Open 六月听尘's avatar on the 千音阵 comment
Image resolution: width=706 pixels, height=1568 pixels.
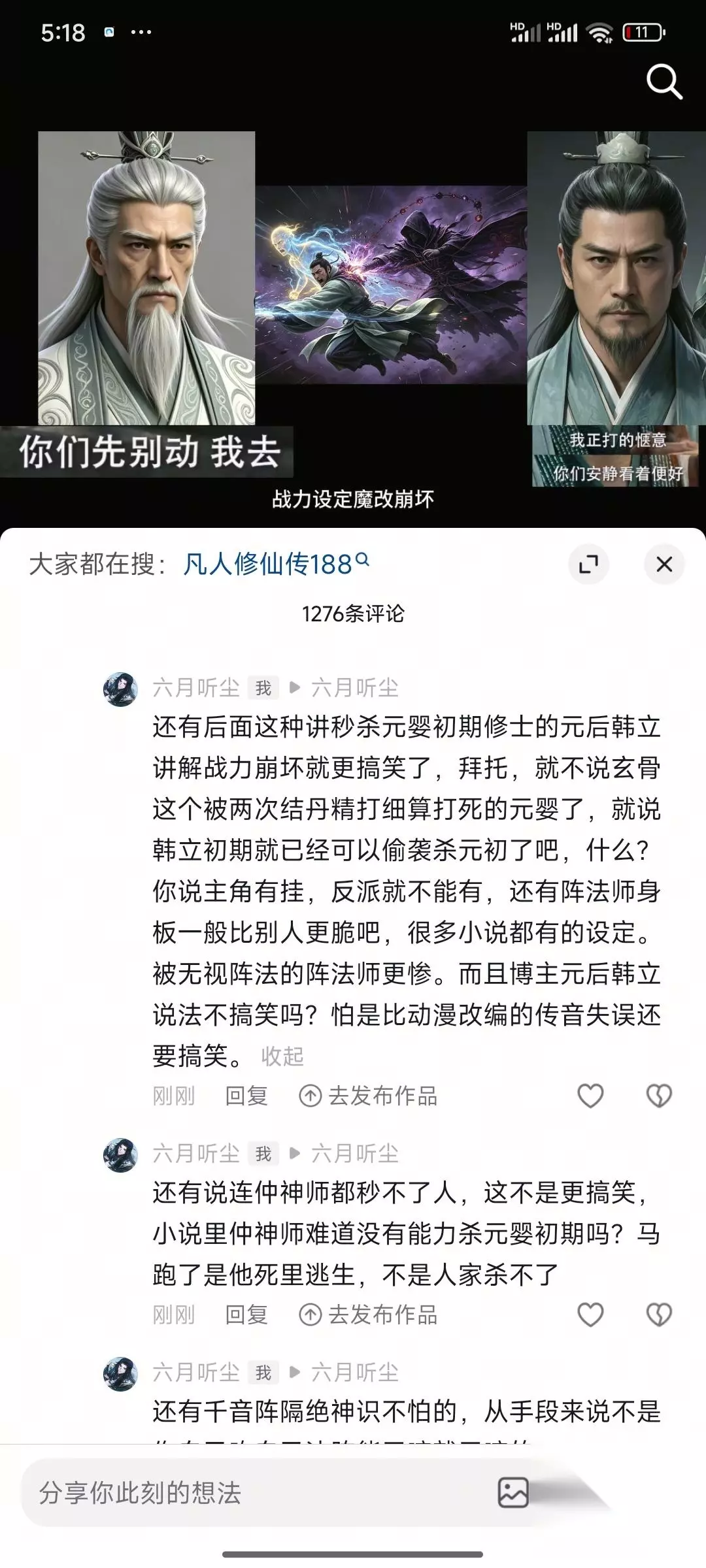pos(120,1373)
